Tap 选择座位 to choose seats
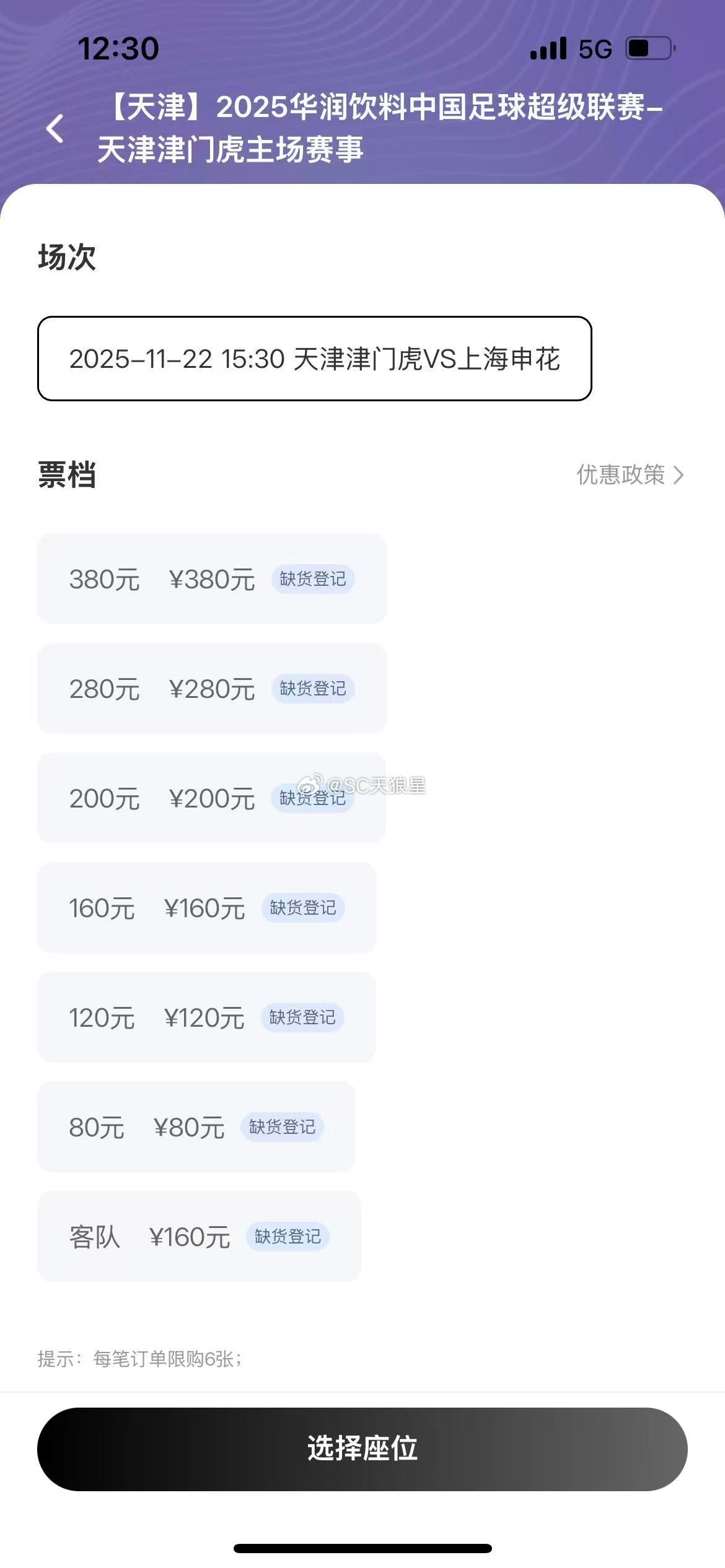This screenshot has height=1568, width=725. [362, 1449]
